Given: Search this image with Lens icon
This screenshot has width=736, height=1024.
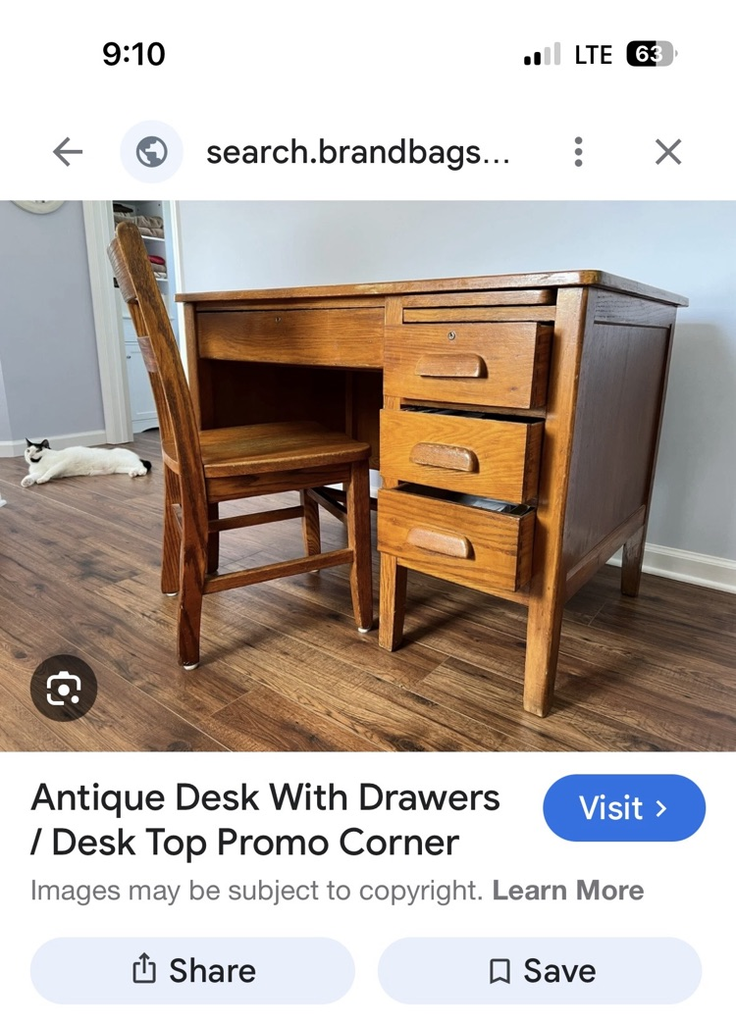Looking at the screenshot, I should click(64, 688).
